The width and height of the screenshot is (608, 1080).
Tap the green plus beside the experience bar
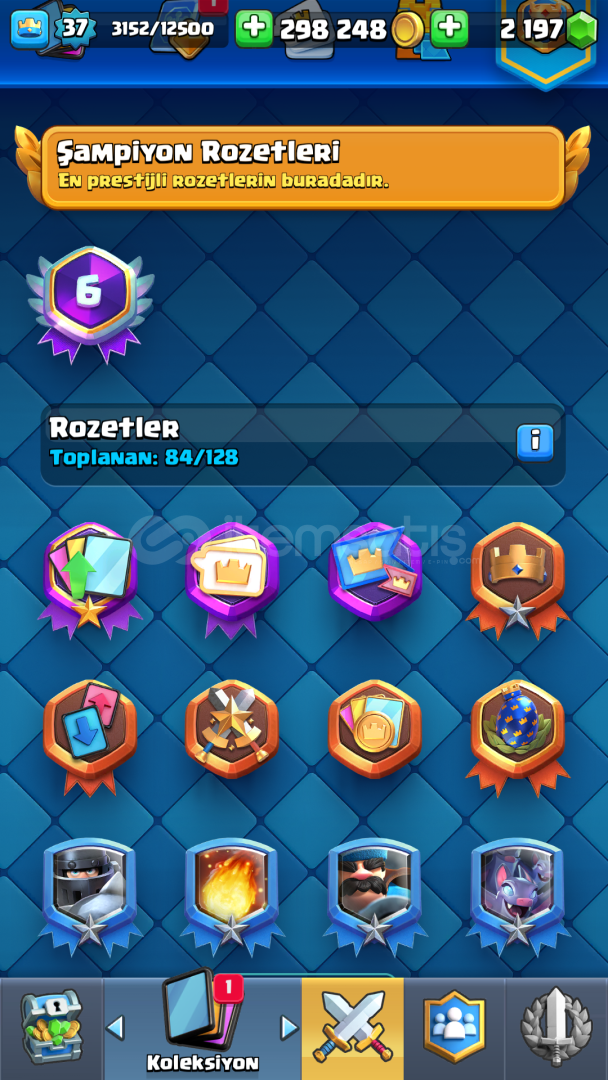click(254, 28)
